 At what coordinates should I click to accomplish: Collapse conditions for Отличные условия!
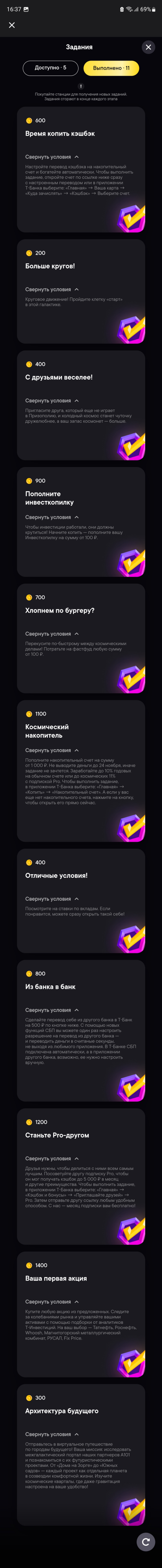click(x=52, y=899)
